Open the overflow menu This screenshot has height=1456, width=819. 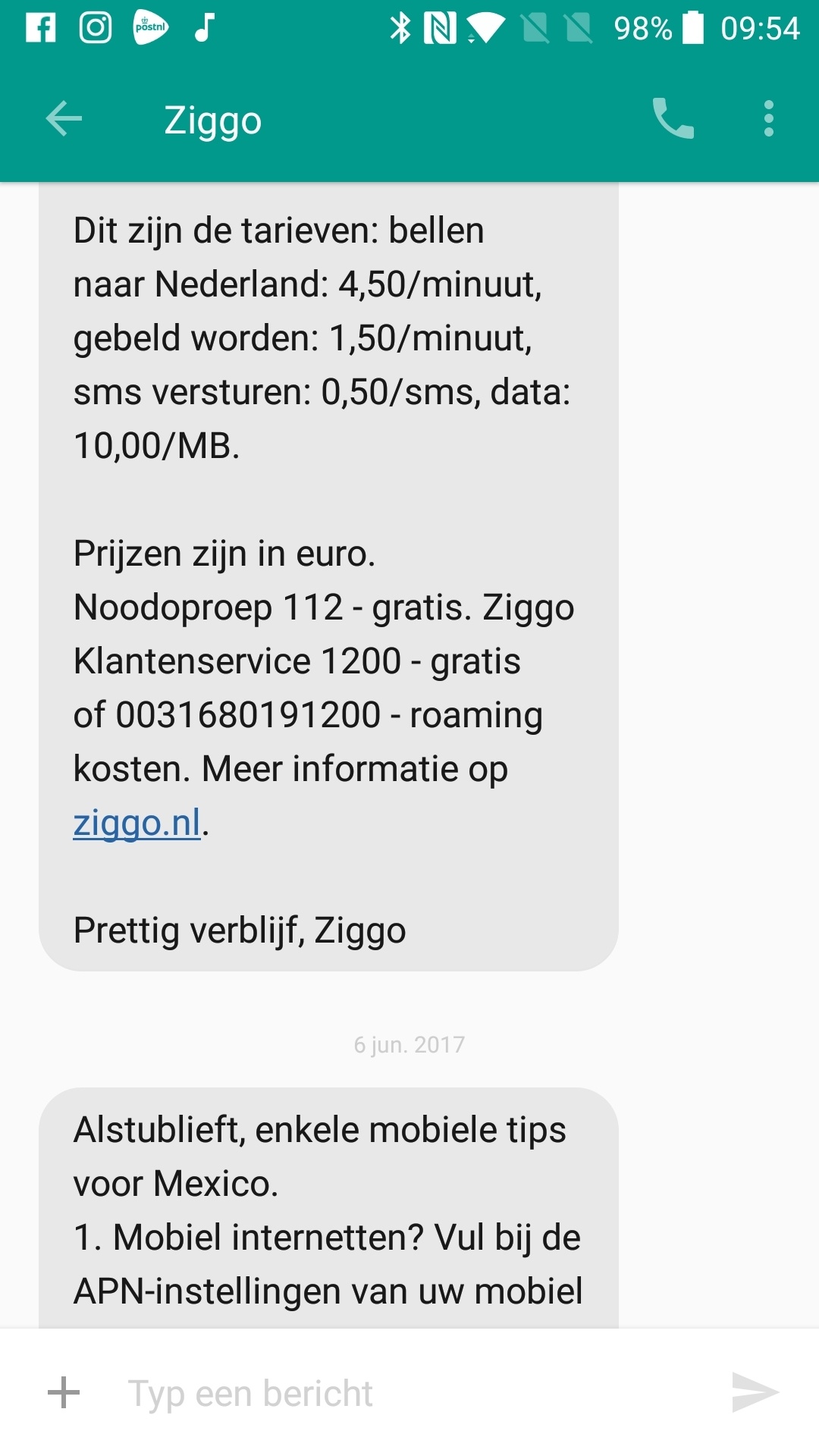[769, 119]
